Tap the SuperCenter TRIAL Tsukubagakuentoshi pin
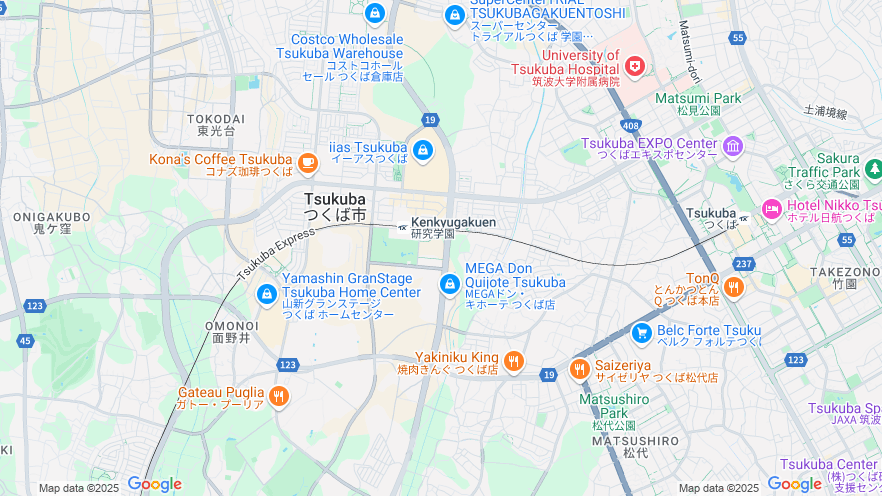Viewport: 882px width, 496px height. [455, 15]
